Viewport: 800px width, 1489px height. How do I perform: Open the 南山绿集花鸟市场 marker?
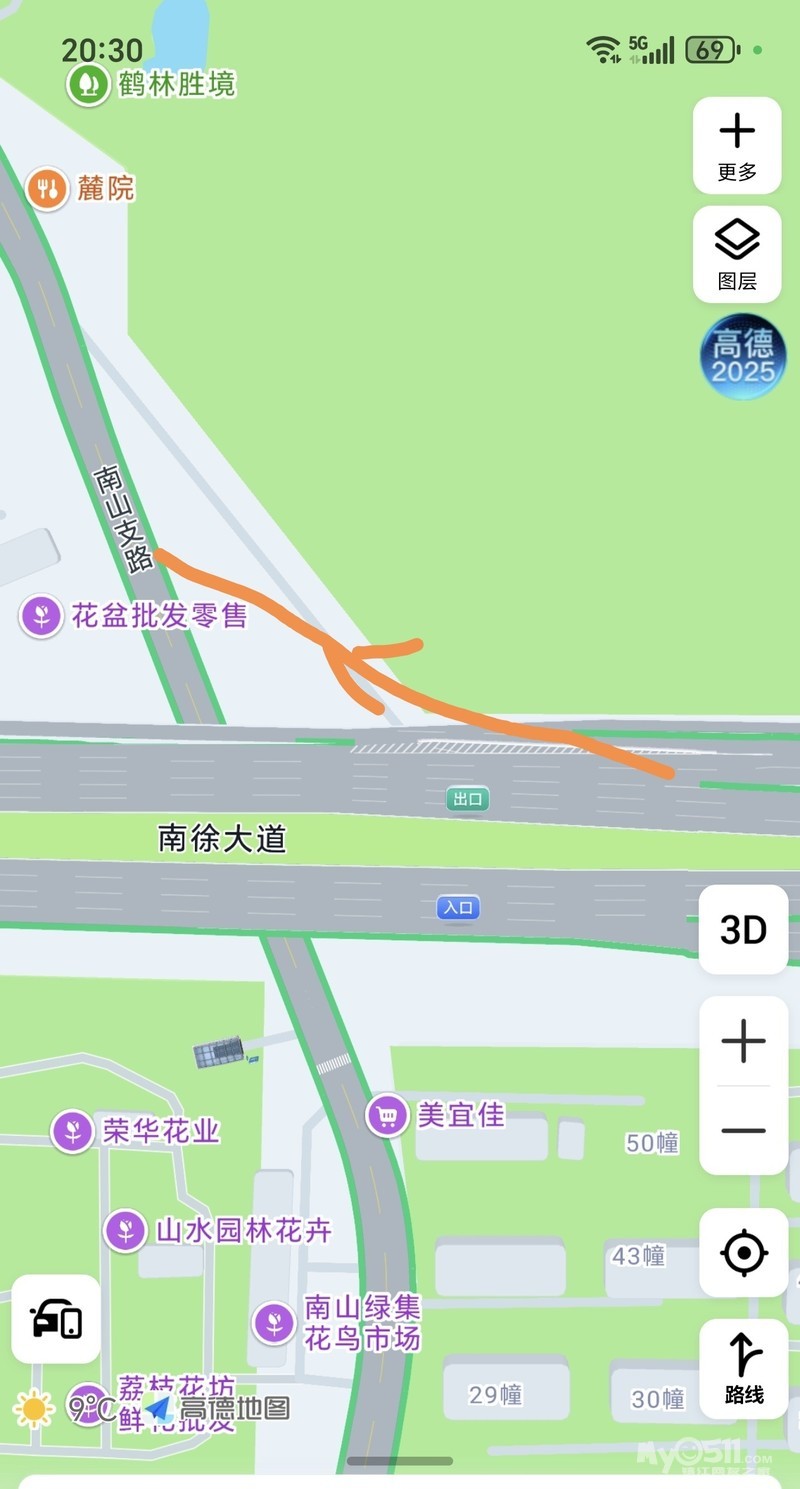pos(274,1322)
